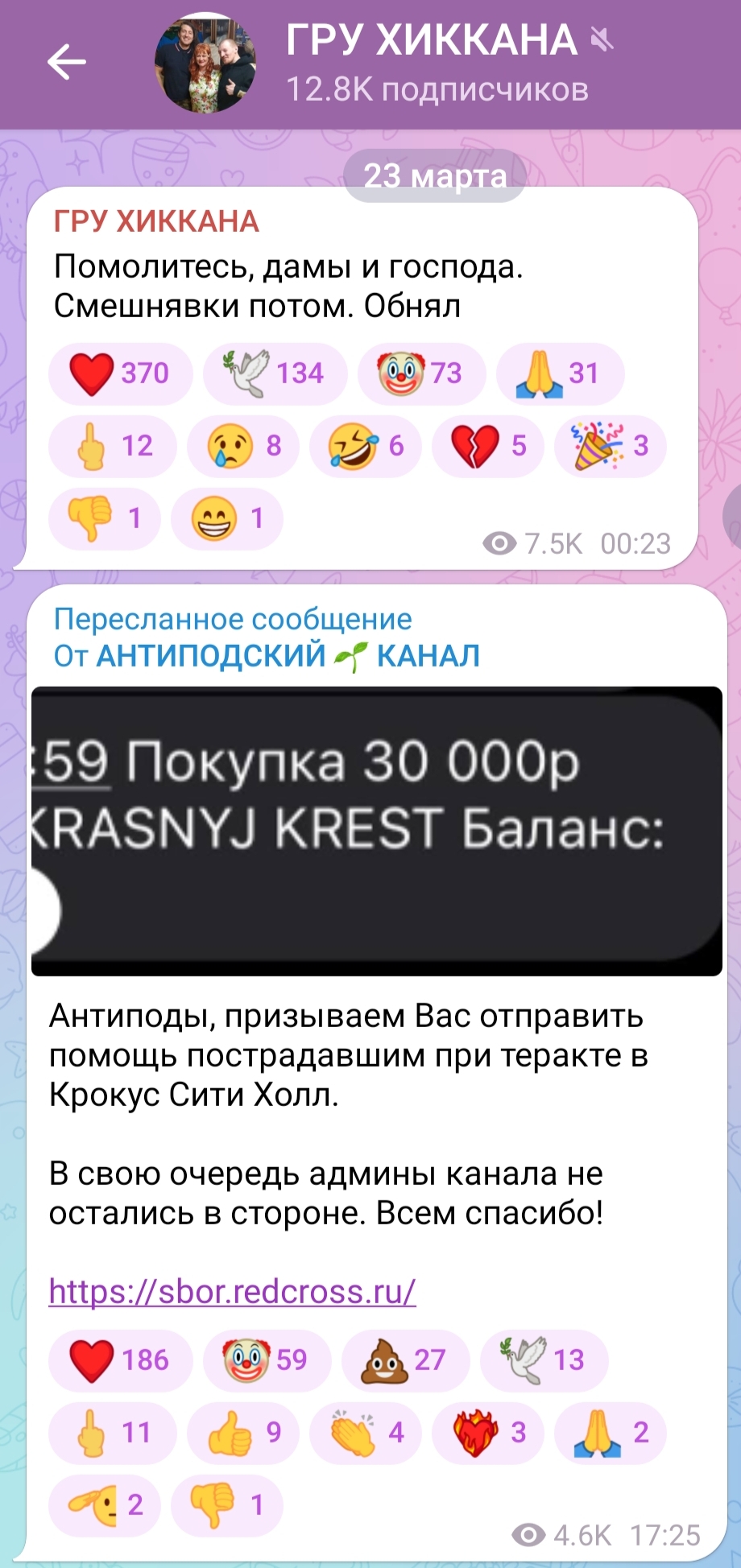This screenshot has width=741, height=1568.
Task: Go back using the arrow icon
Action: point(66,62)
